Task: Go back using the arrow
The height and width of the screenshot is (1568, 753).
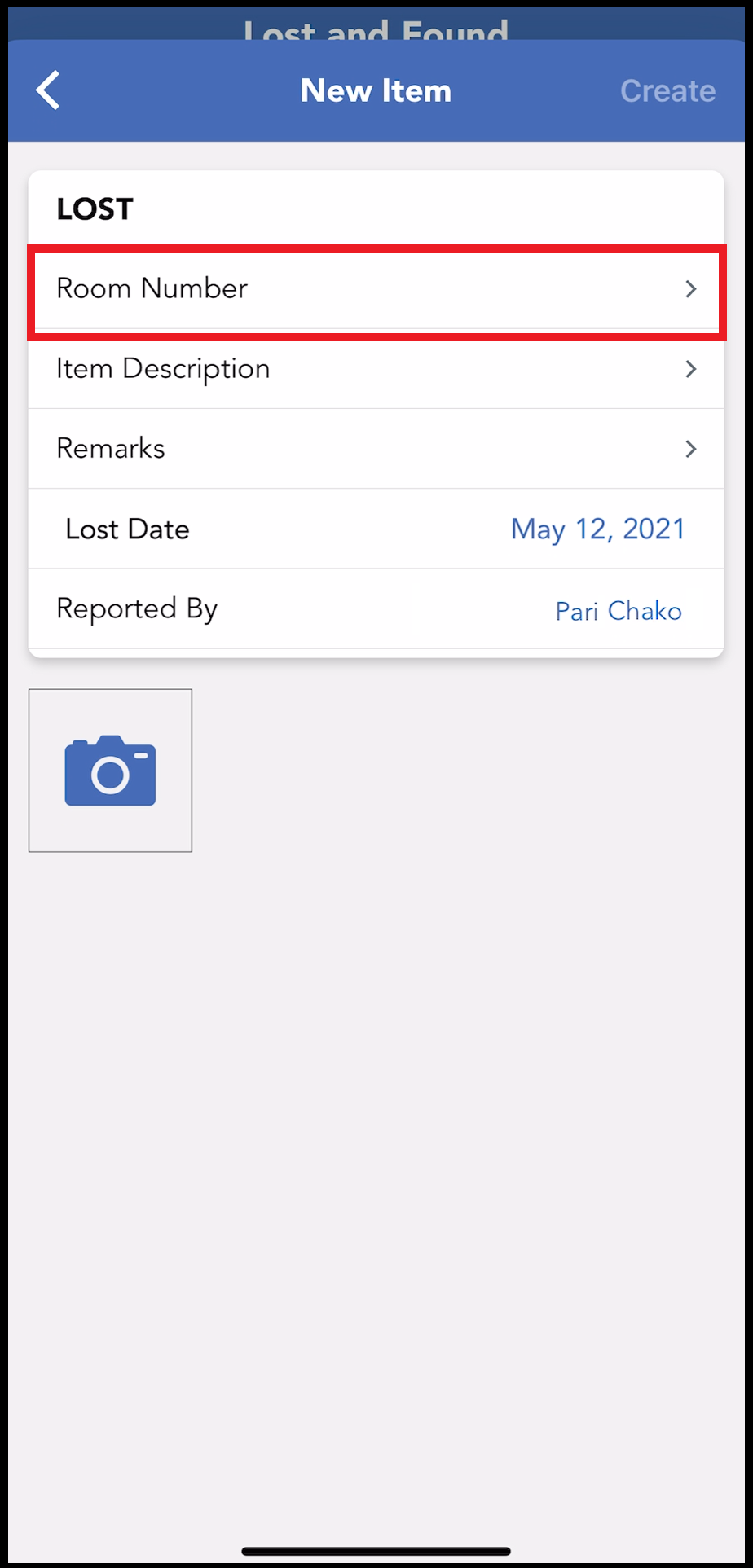Action: pos(49,90)
